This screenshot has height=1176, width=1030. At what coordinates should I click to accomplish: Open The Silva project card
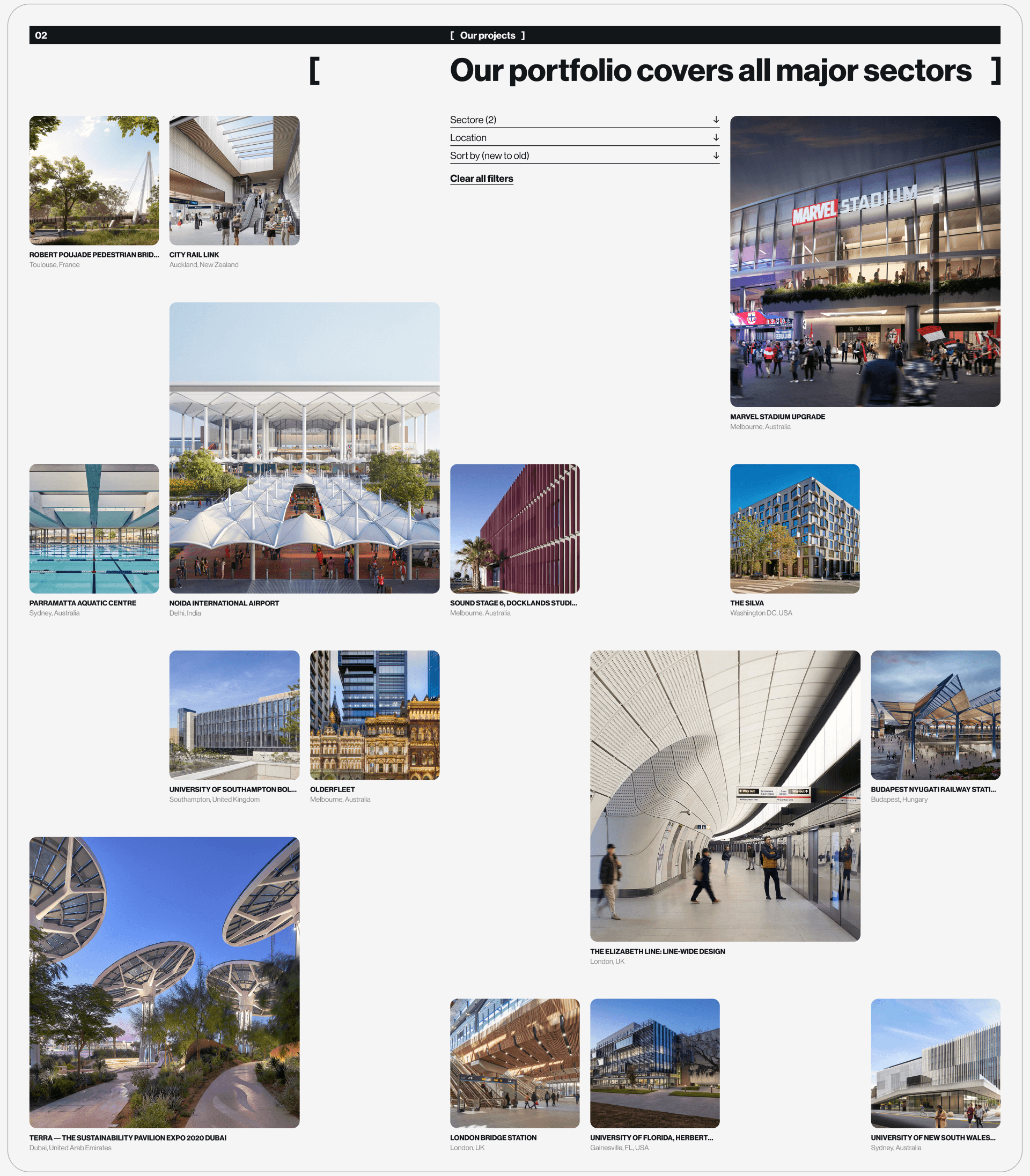pyautogui.click(x=794, y=529)
